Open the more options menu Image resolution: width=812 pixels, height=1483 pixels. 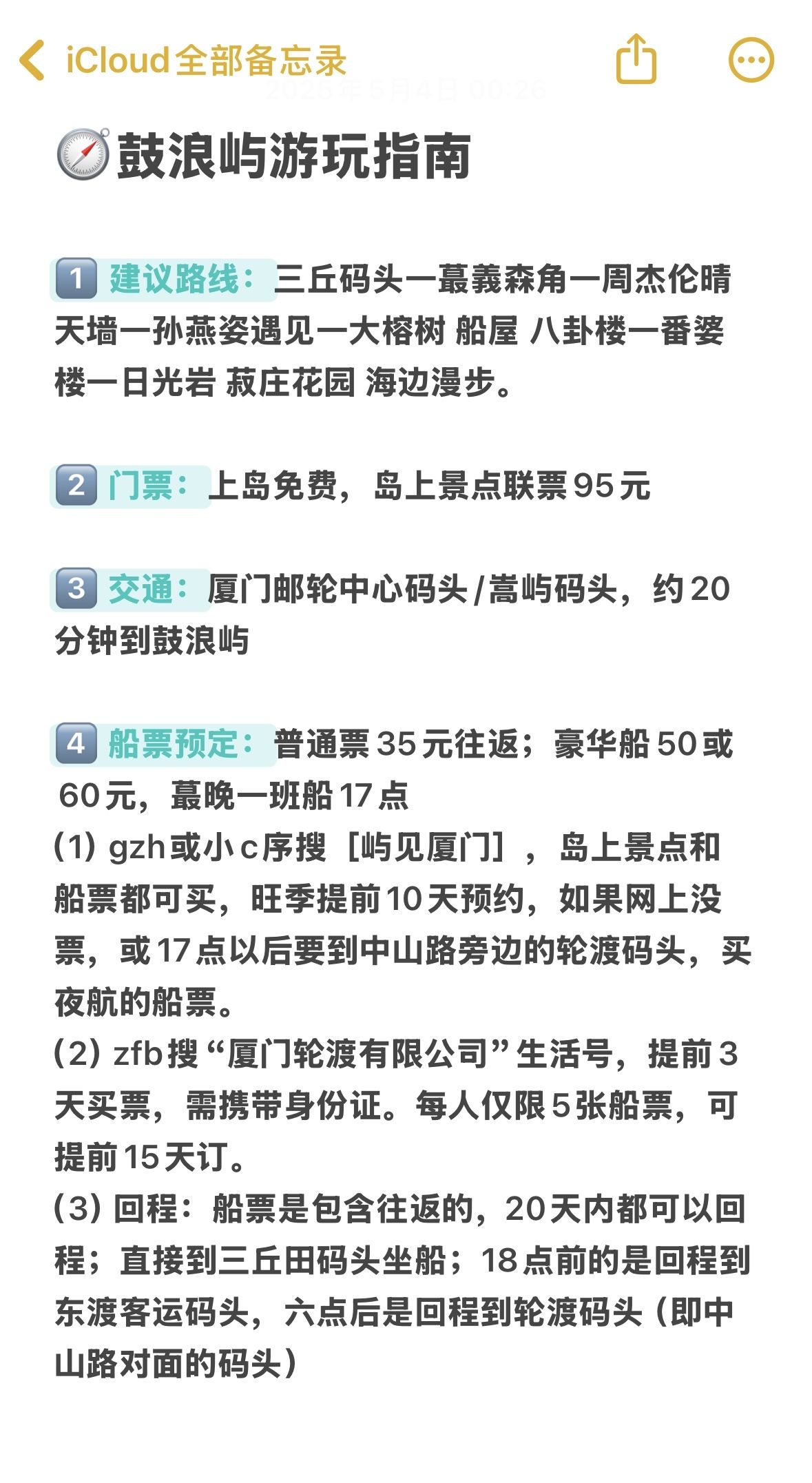click(x=751, y=61)
